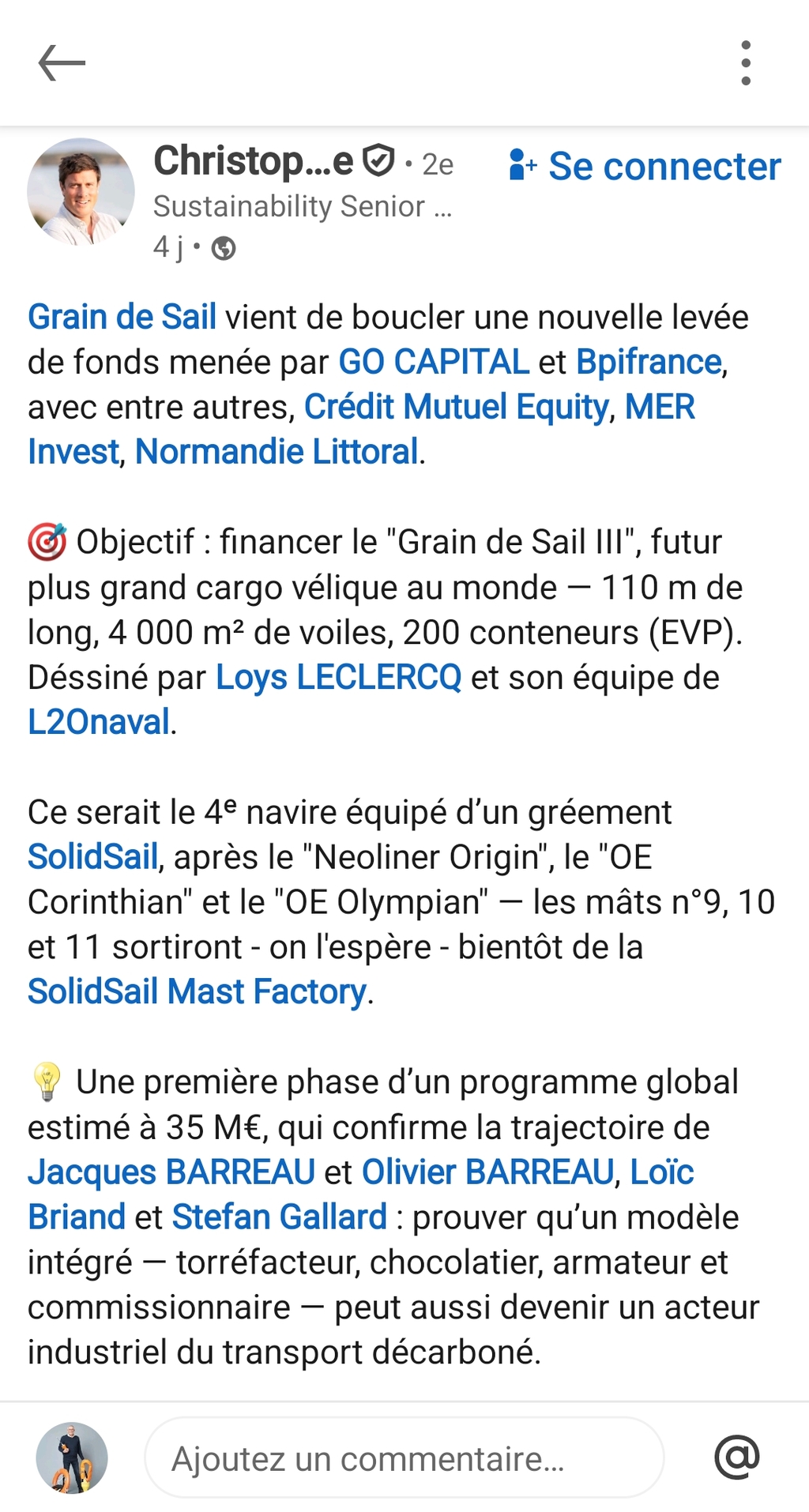Viewport: 809px width, 1512px height.
Task: Open the Crédit Mutuel Equity link
Action: point(457,408)
